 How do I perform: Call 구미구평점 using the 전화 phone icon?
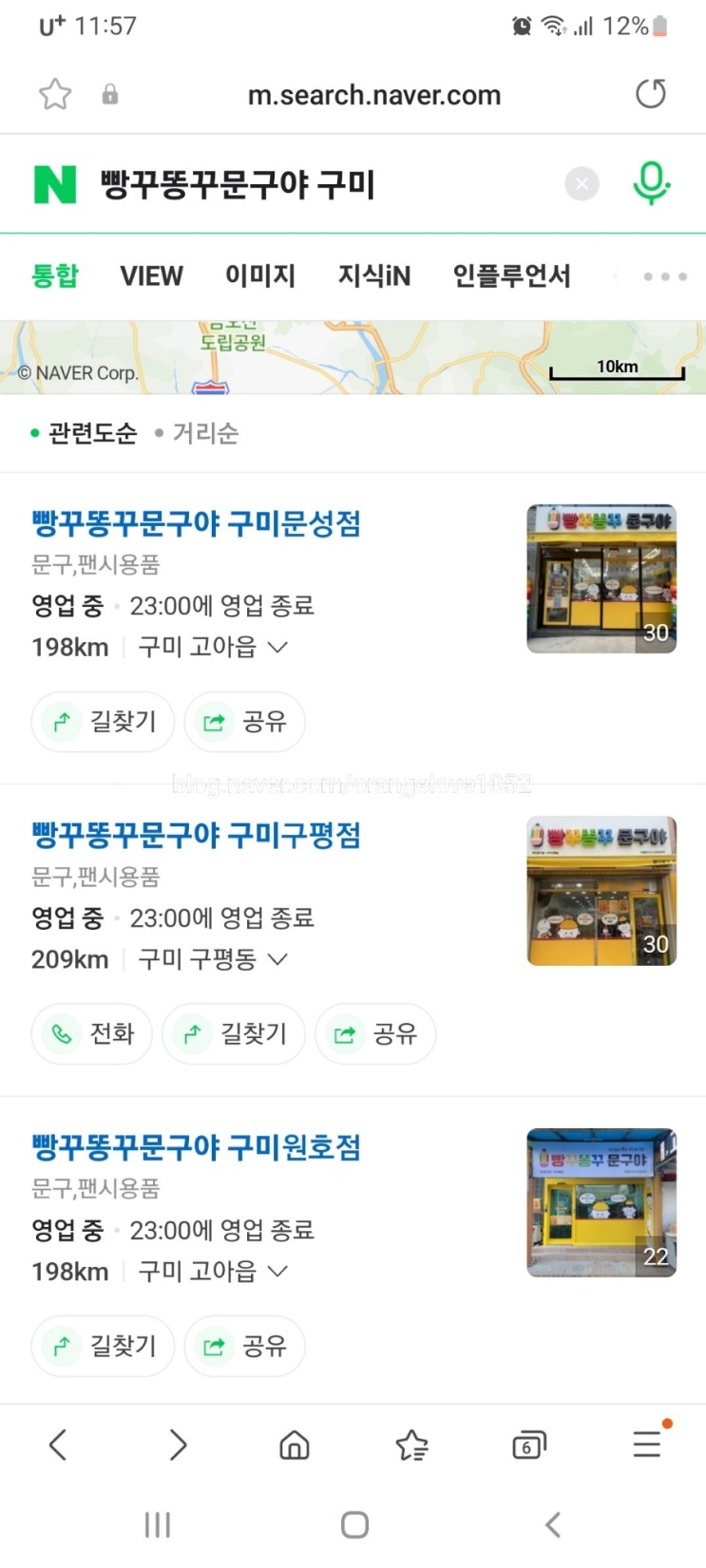coord(91,1034)
